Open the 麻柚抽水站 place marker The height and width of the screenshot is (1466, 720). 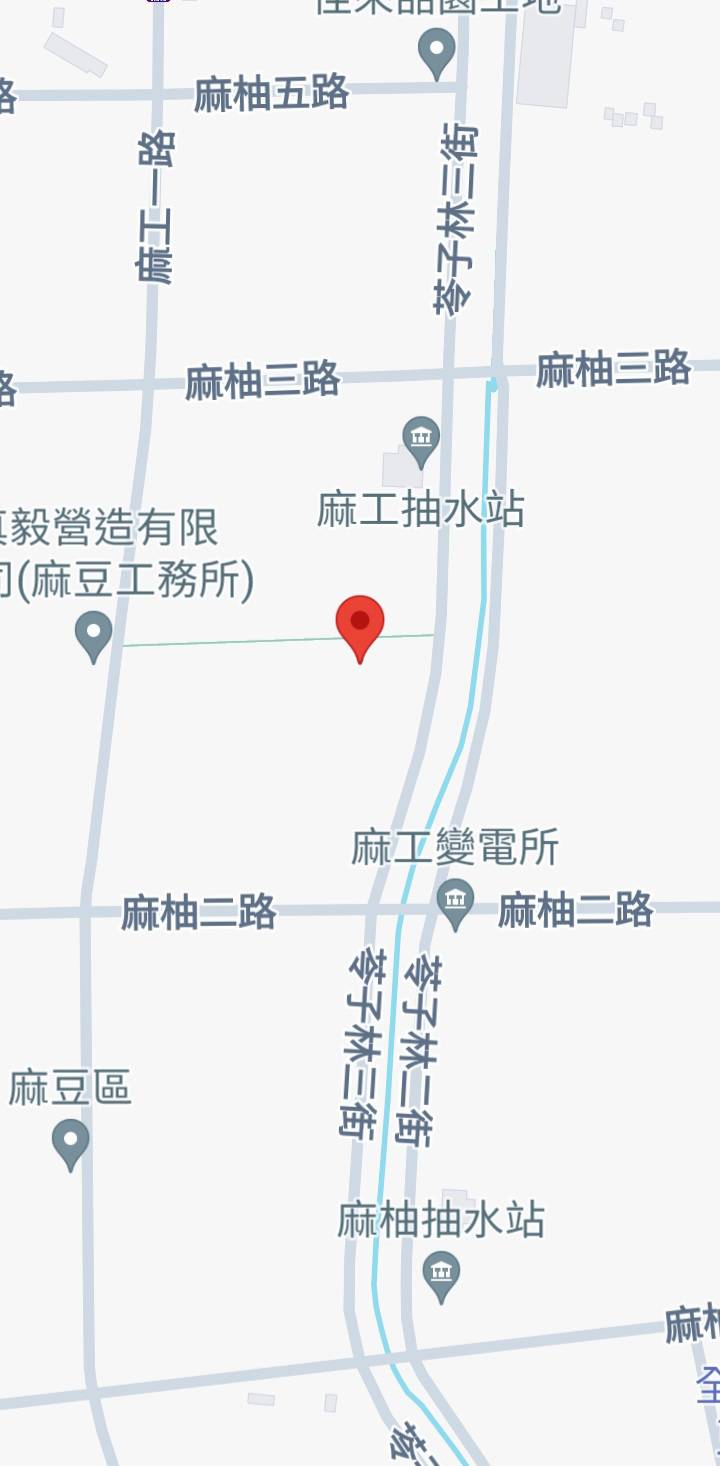(441, 1275)
